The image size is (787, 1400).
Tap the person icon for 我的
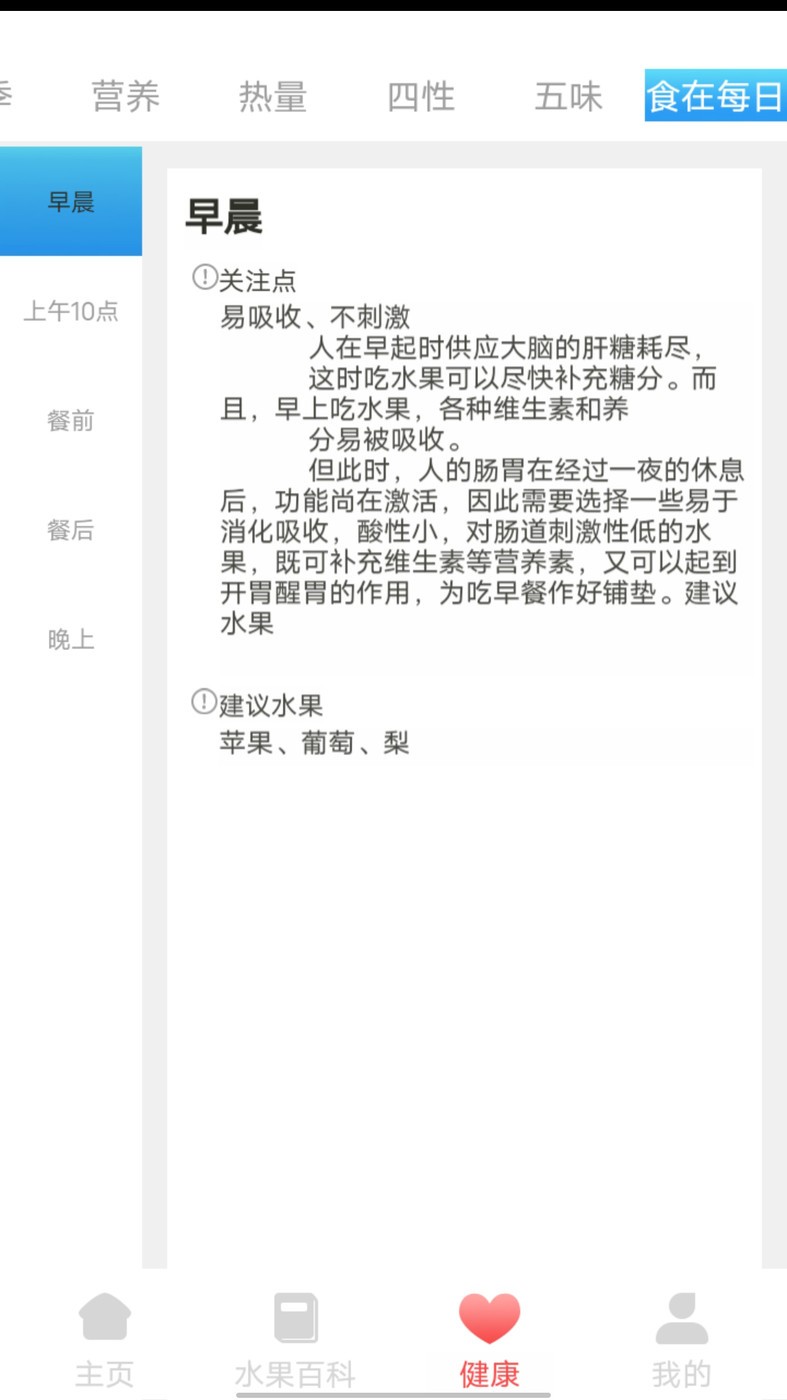(681, 1319)
